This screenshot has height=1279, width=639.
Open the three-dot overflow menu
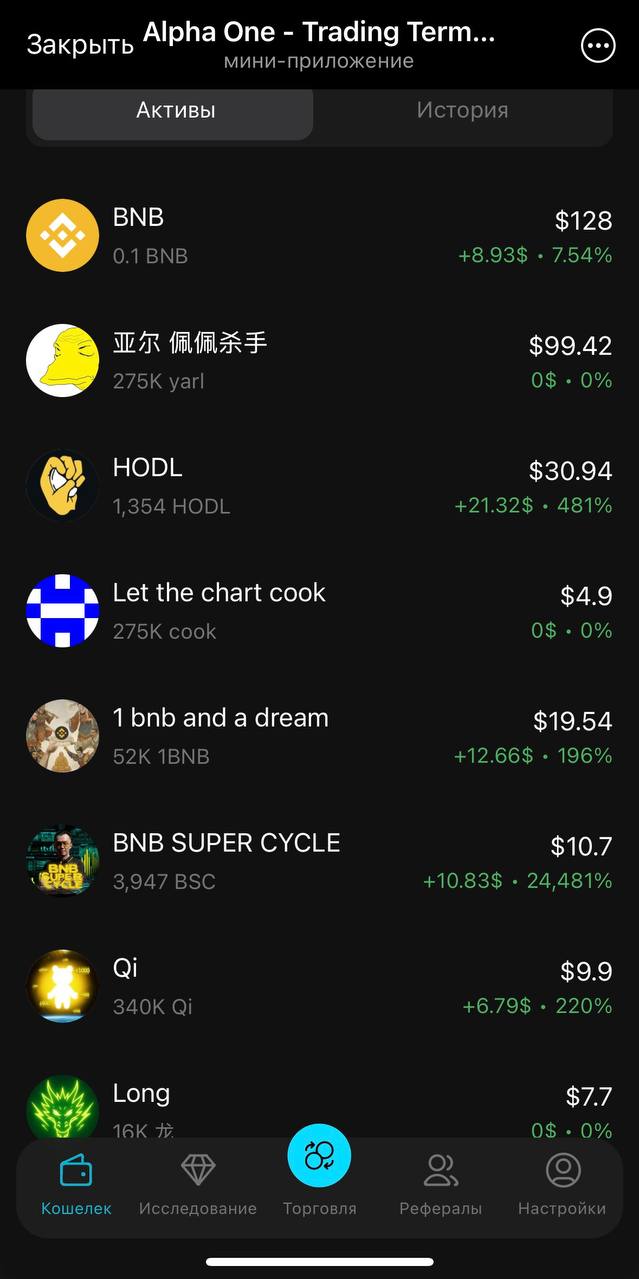(x=598, y=45)
